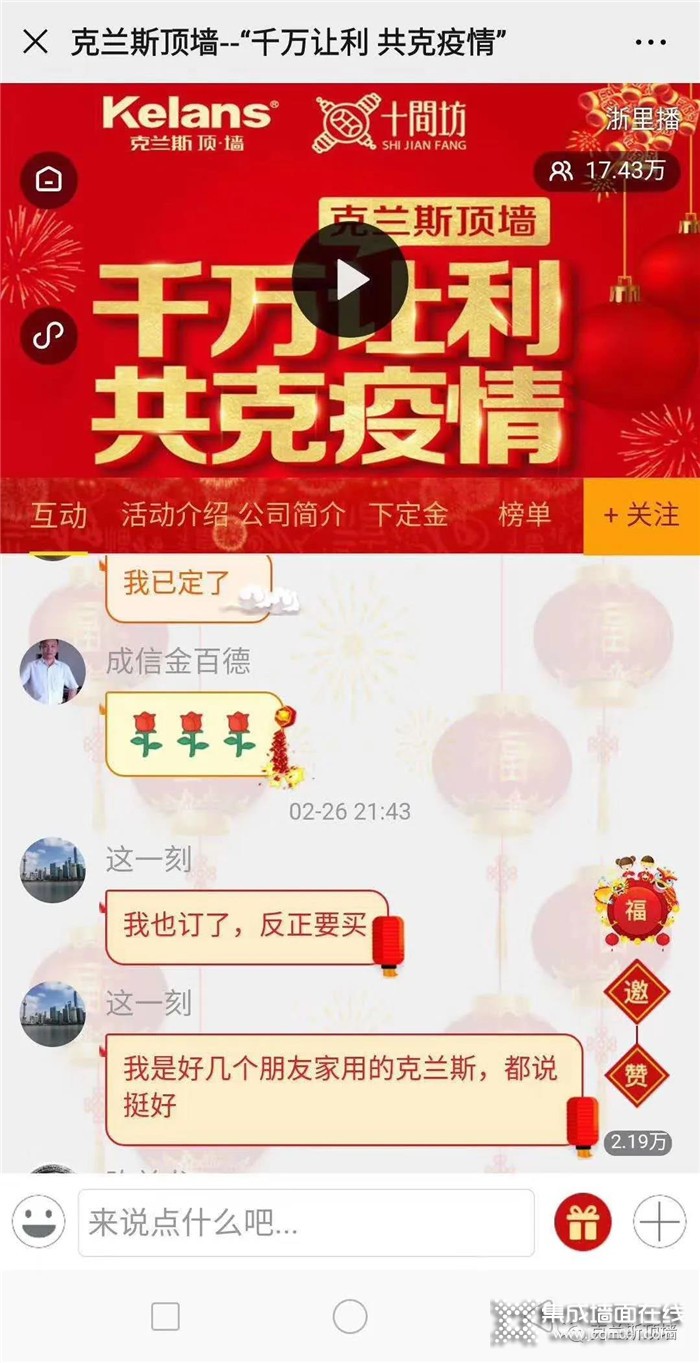
Task: Open more options with plus icon
Action: pyautogui.click(x=660, y=1222)
